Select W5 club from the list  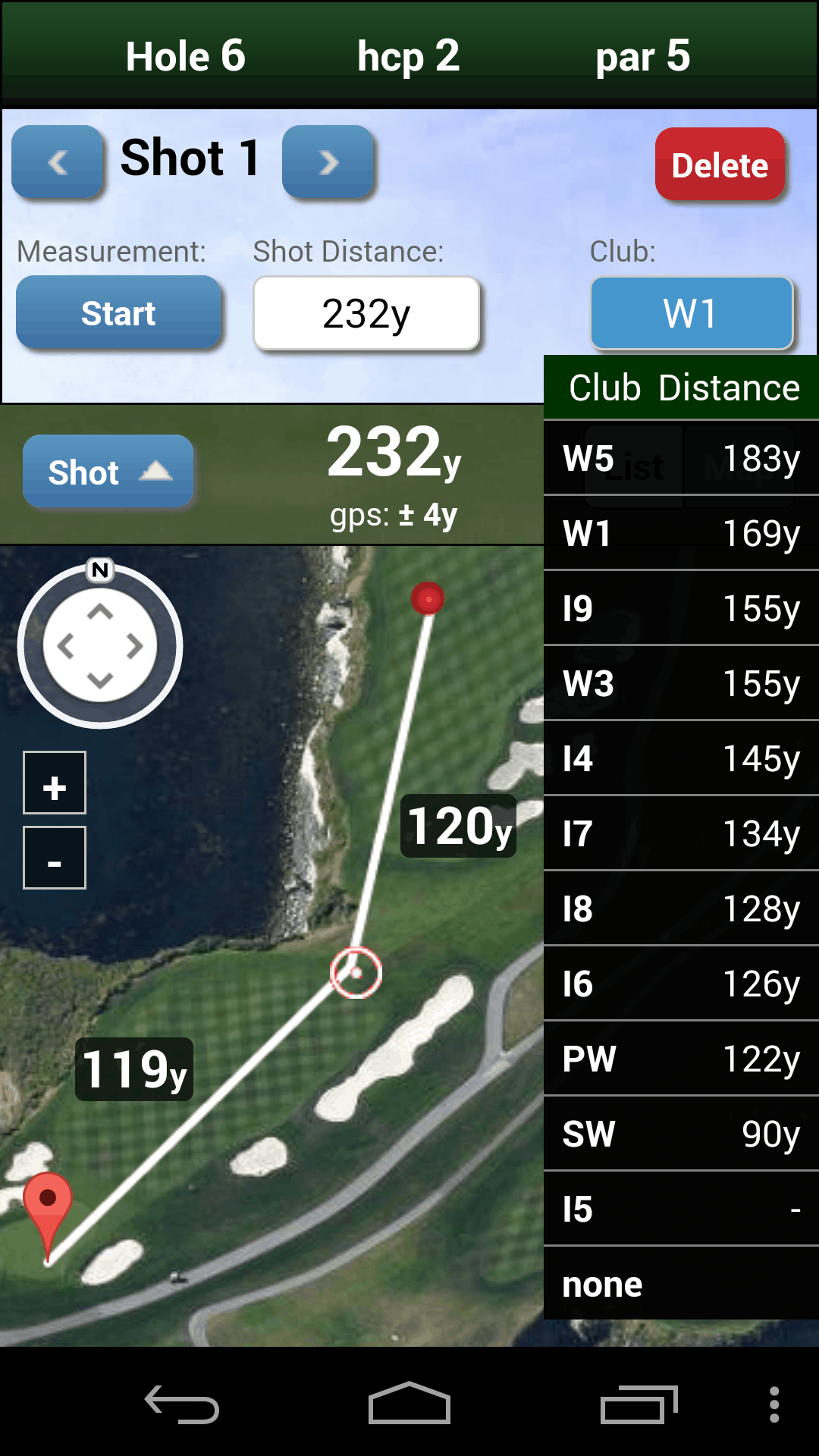click(680, 458)
